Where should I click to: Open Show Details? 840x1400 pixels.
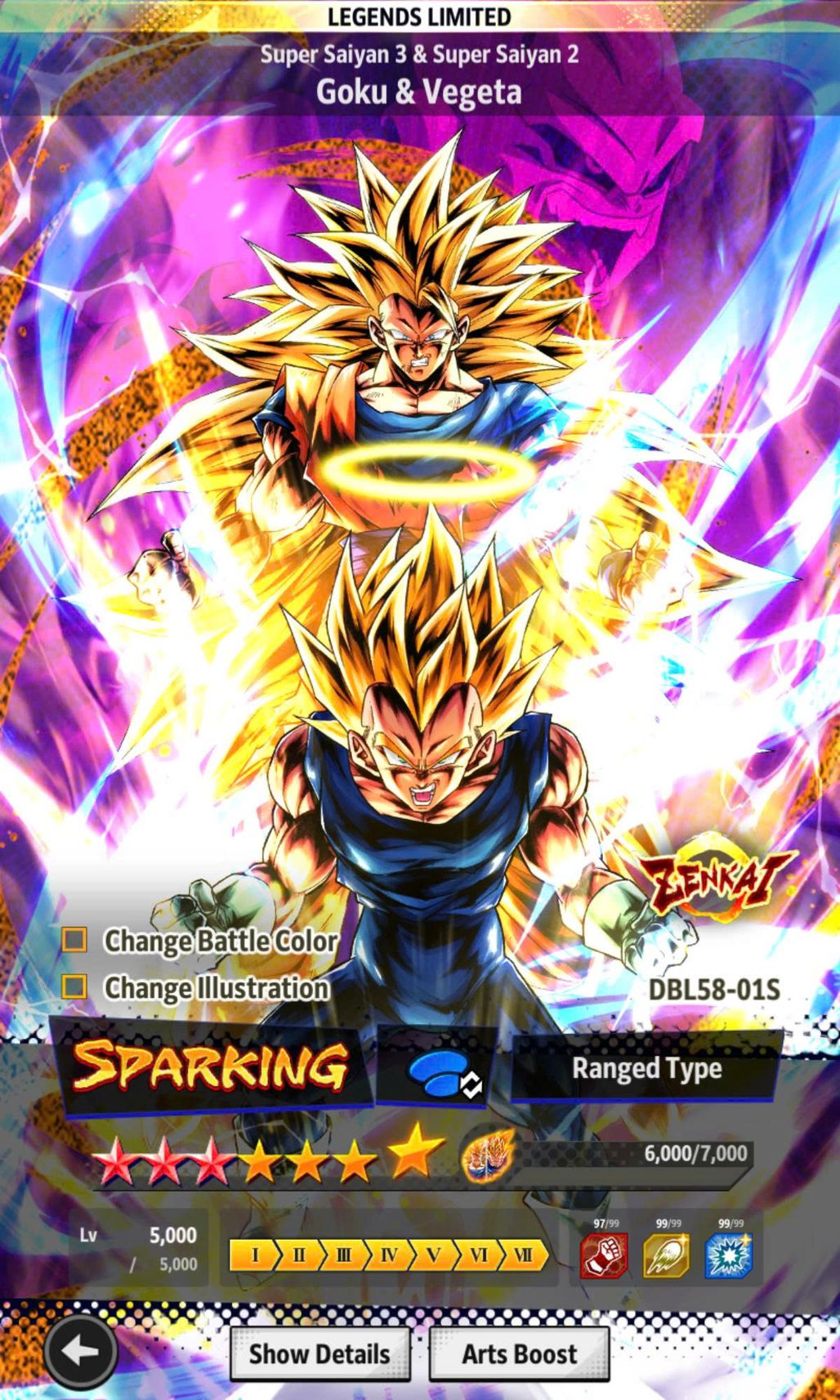(319, 1354)
